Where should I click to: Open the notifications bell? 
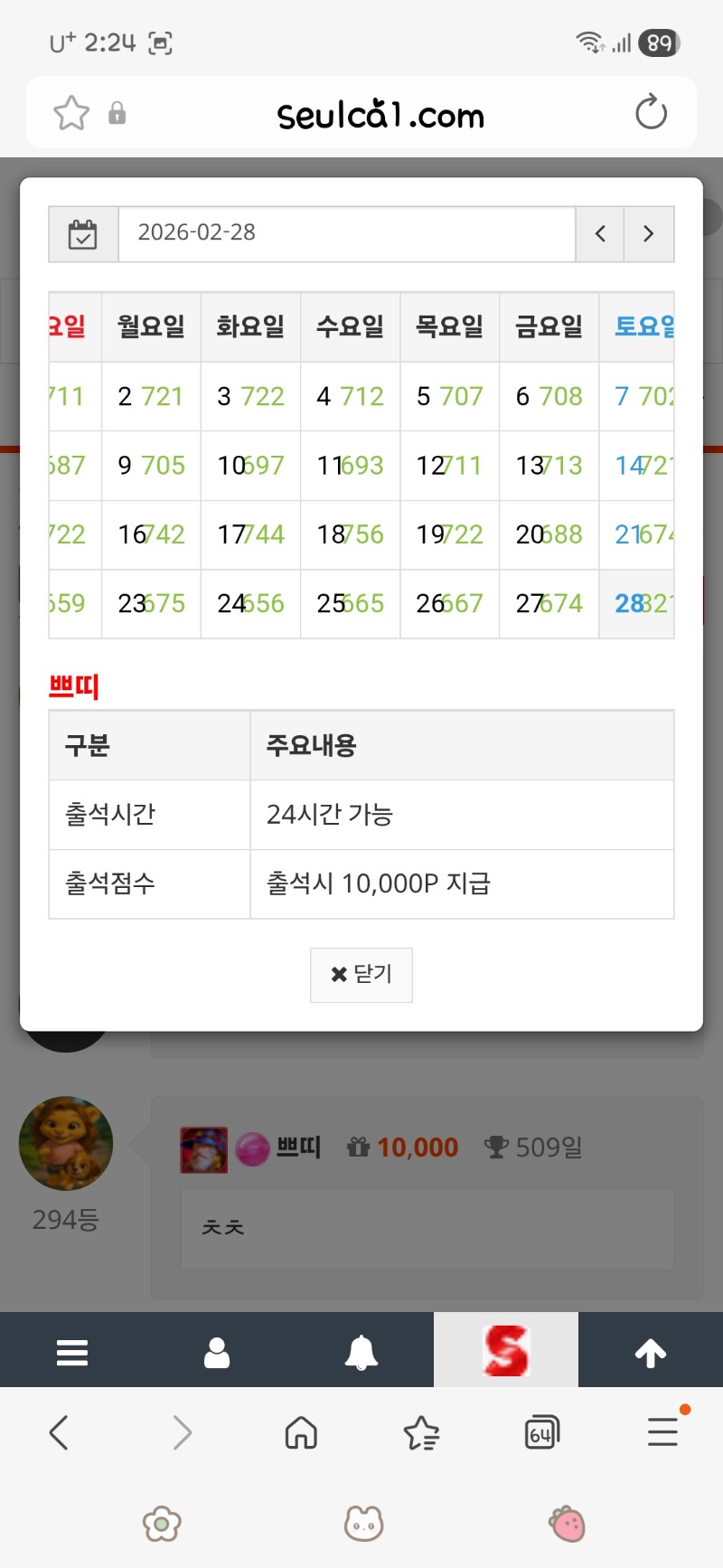pos(361,1353)
